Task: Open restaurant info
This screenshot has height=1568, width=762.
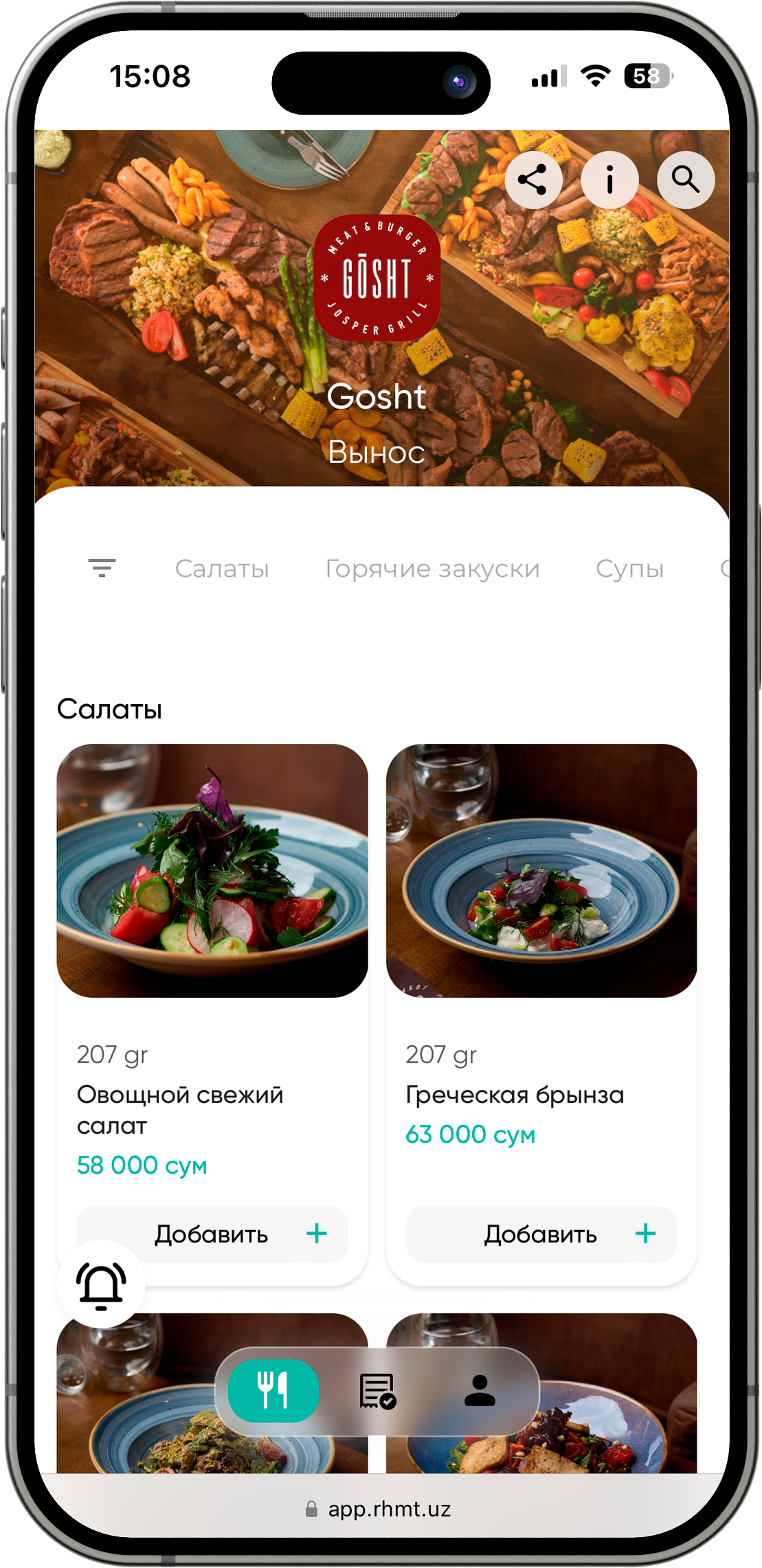Action: [609, 180]
